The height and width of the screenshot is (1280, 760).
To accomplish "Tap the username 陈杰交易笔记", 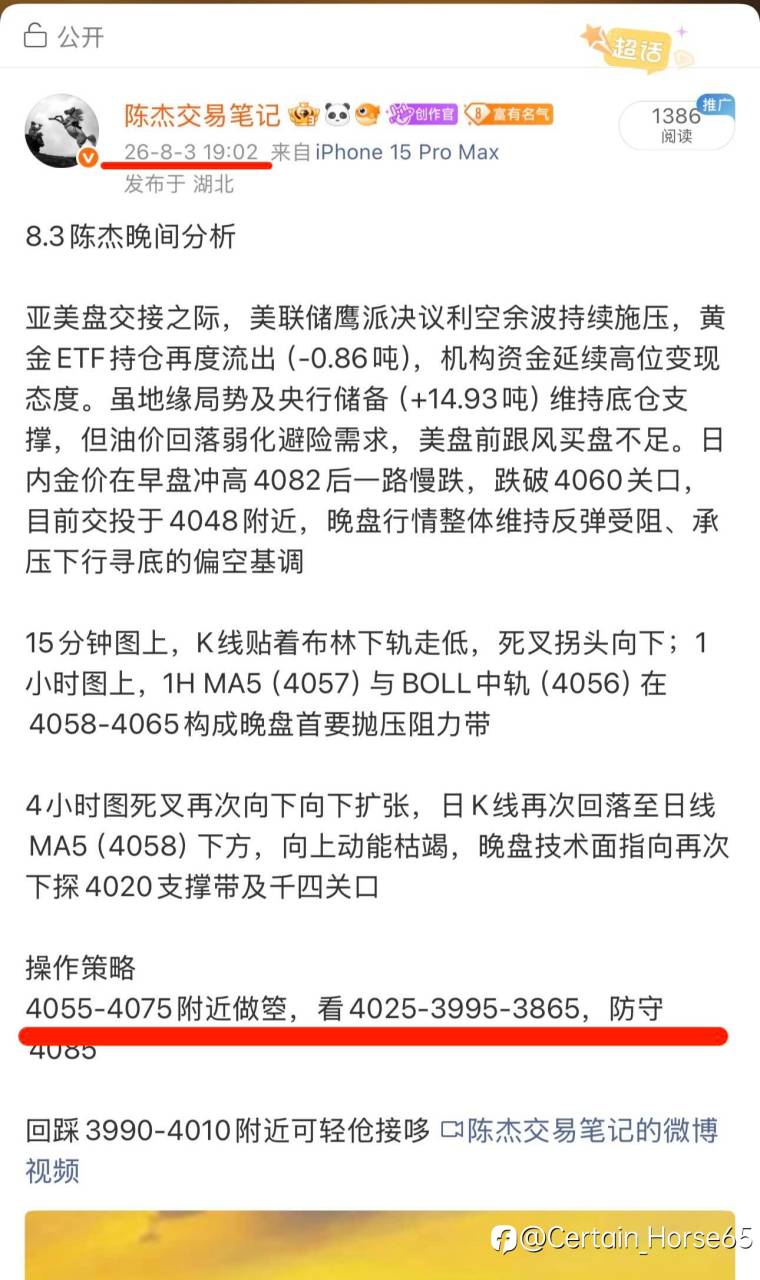I will tap(202, 114).
